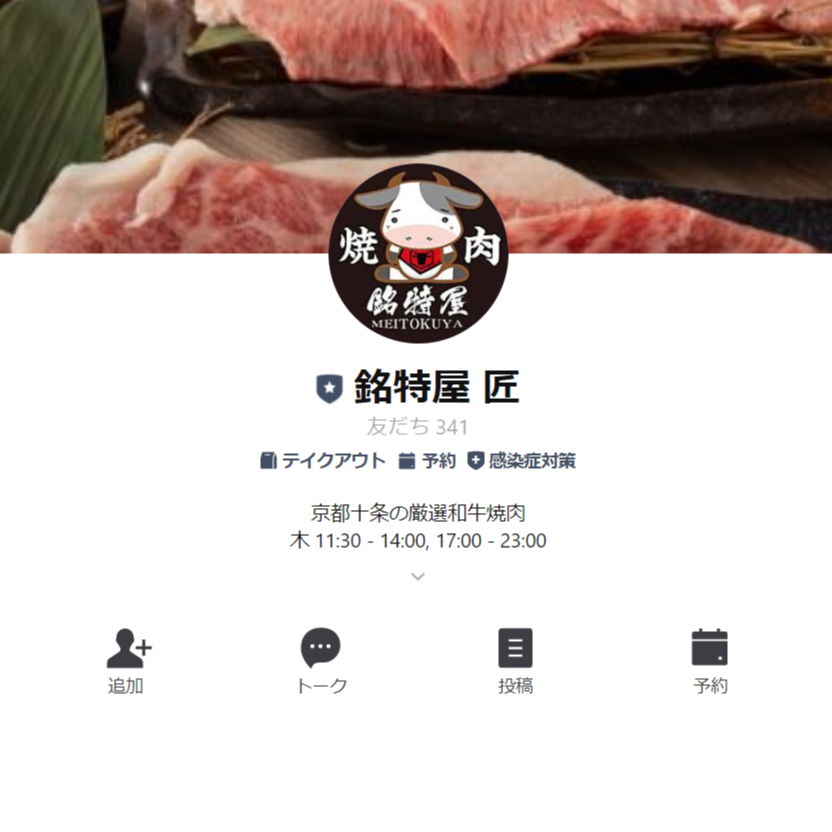
Task: Expand the business hours chevron
Action: (x=418, y=576)
